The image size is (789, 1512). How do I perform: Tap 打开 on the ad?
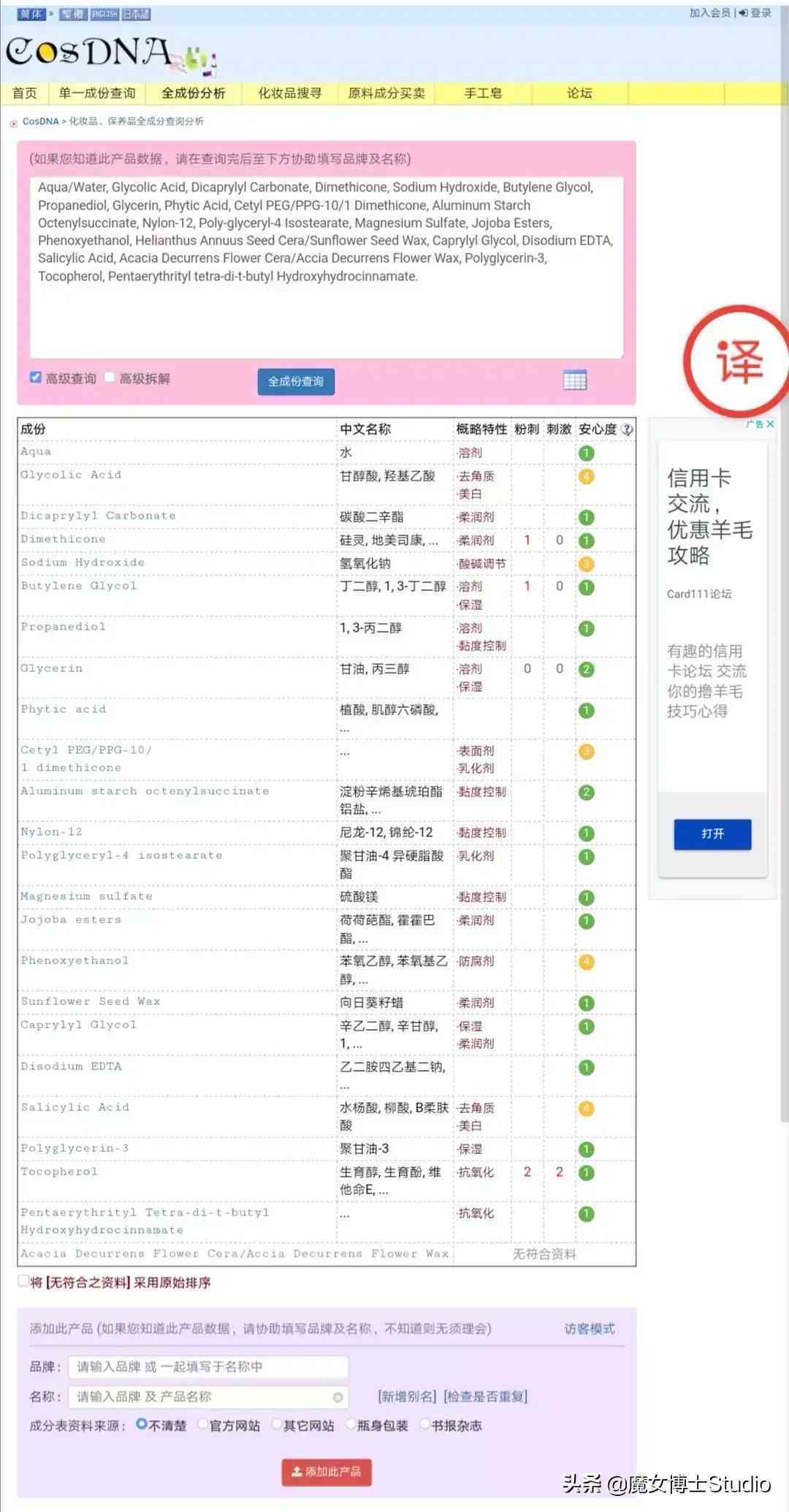[712, 833]
